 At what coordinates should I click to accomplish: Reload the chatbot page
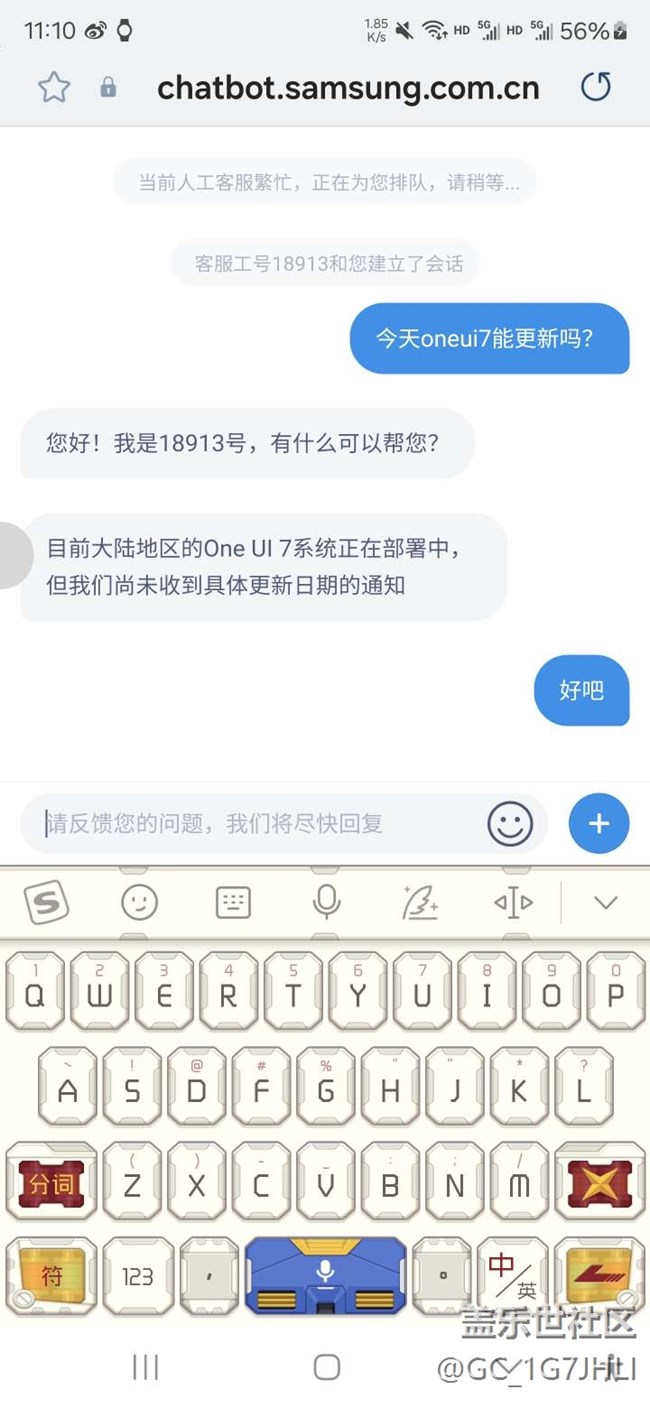tap(595, 87)
